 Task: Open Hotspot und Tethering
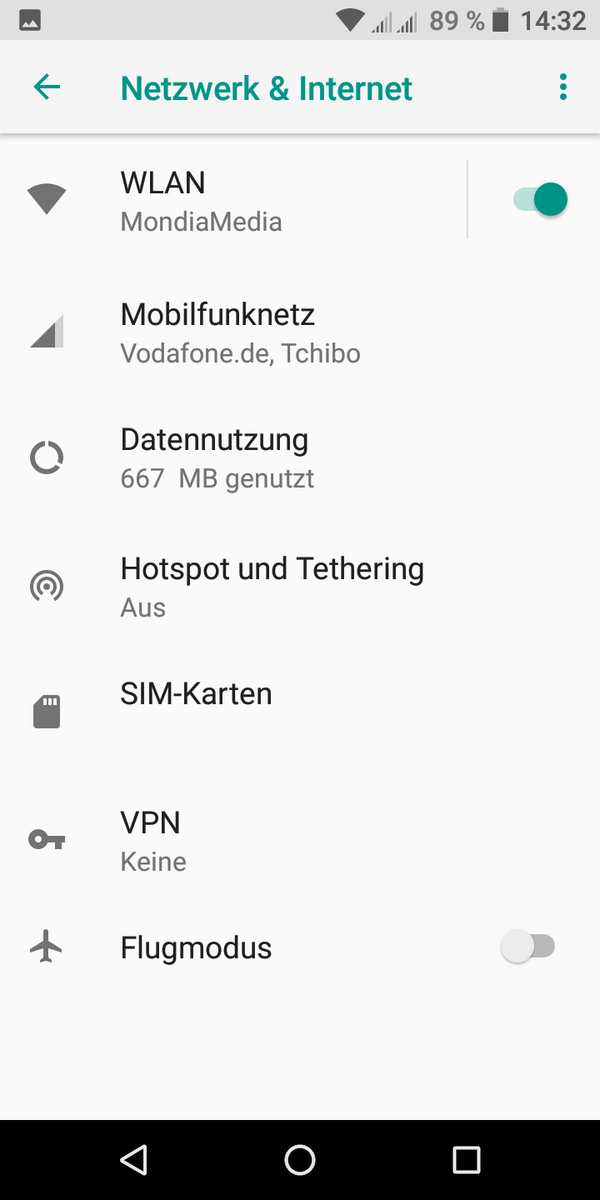[270, 586]
